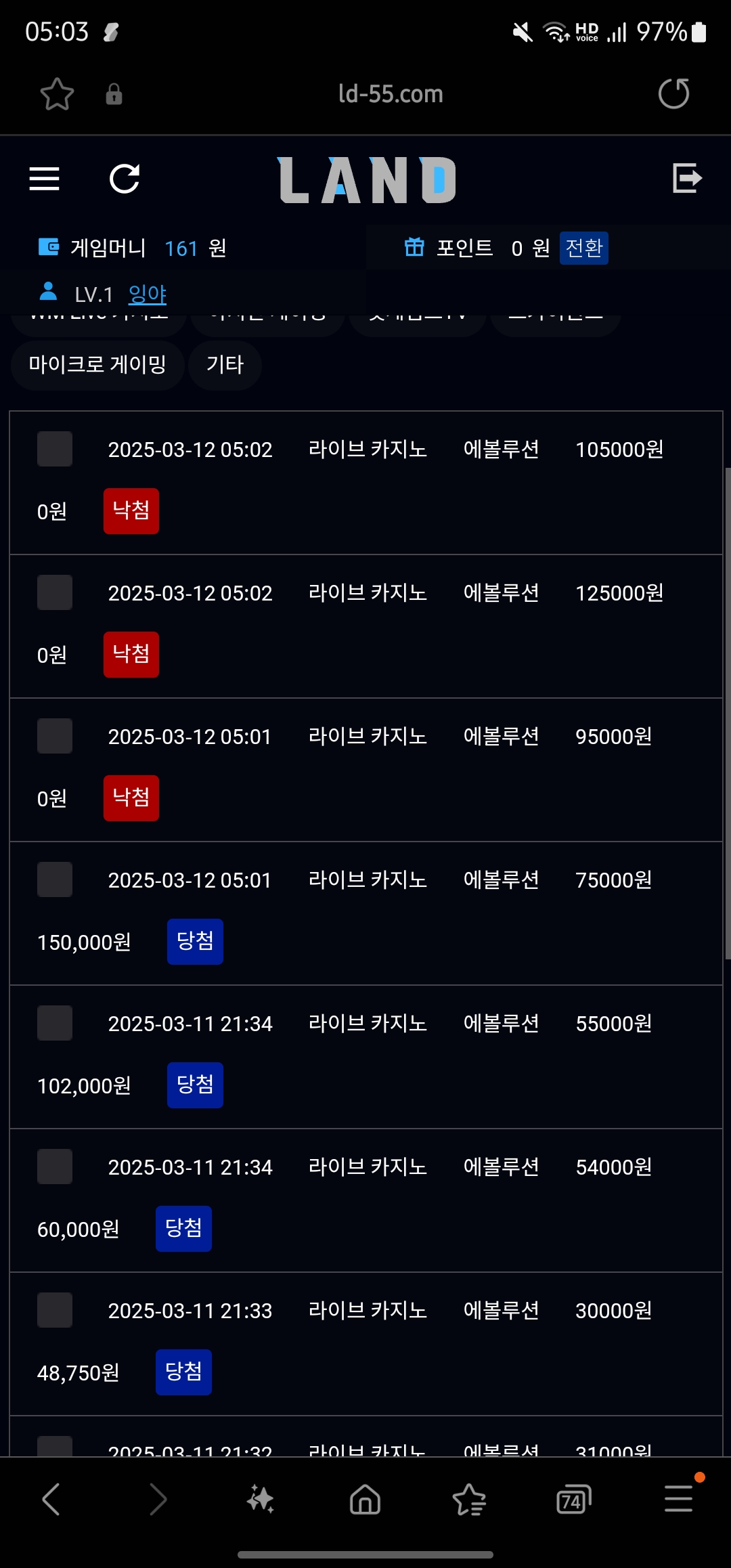731x1568 pixels.
Task: Select the 기타 filter chip
Action: (225, 365)
